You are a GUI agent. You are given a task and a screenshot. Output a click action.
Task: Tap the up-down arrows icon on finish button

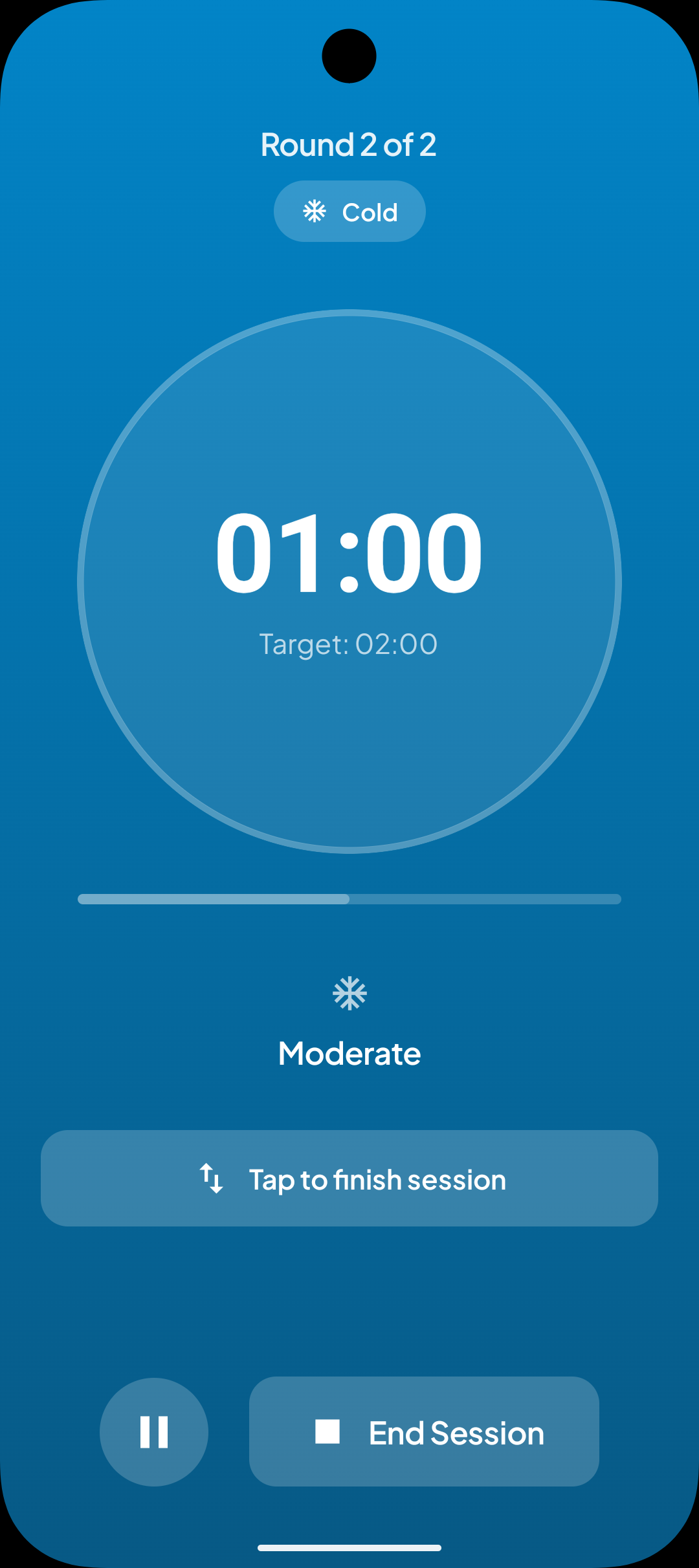pos(212,1178)
